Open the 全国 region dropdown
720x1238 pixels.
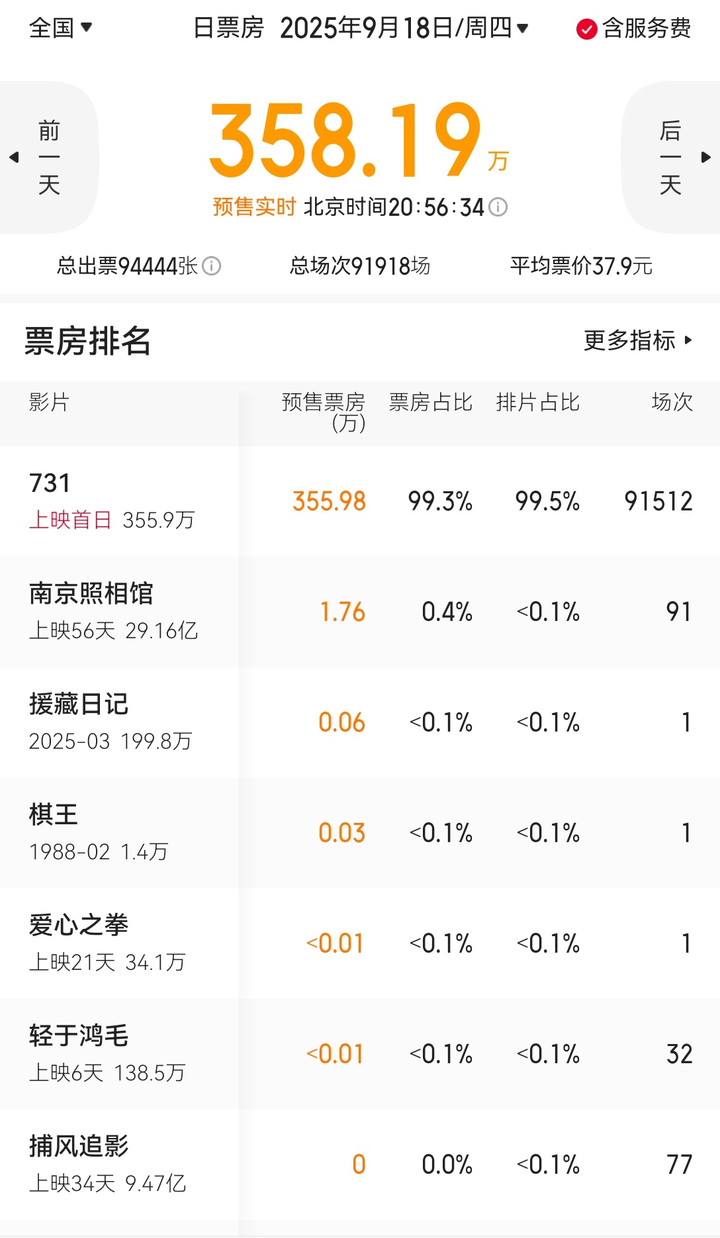click(61, 28)
